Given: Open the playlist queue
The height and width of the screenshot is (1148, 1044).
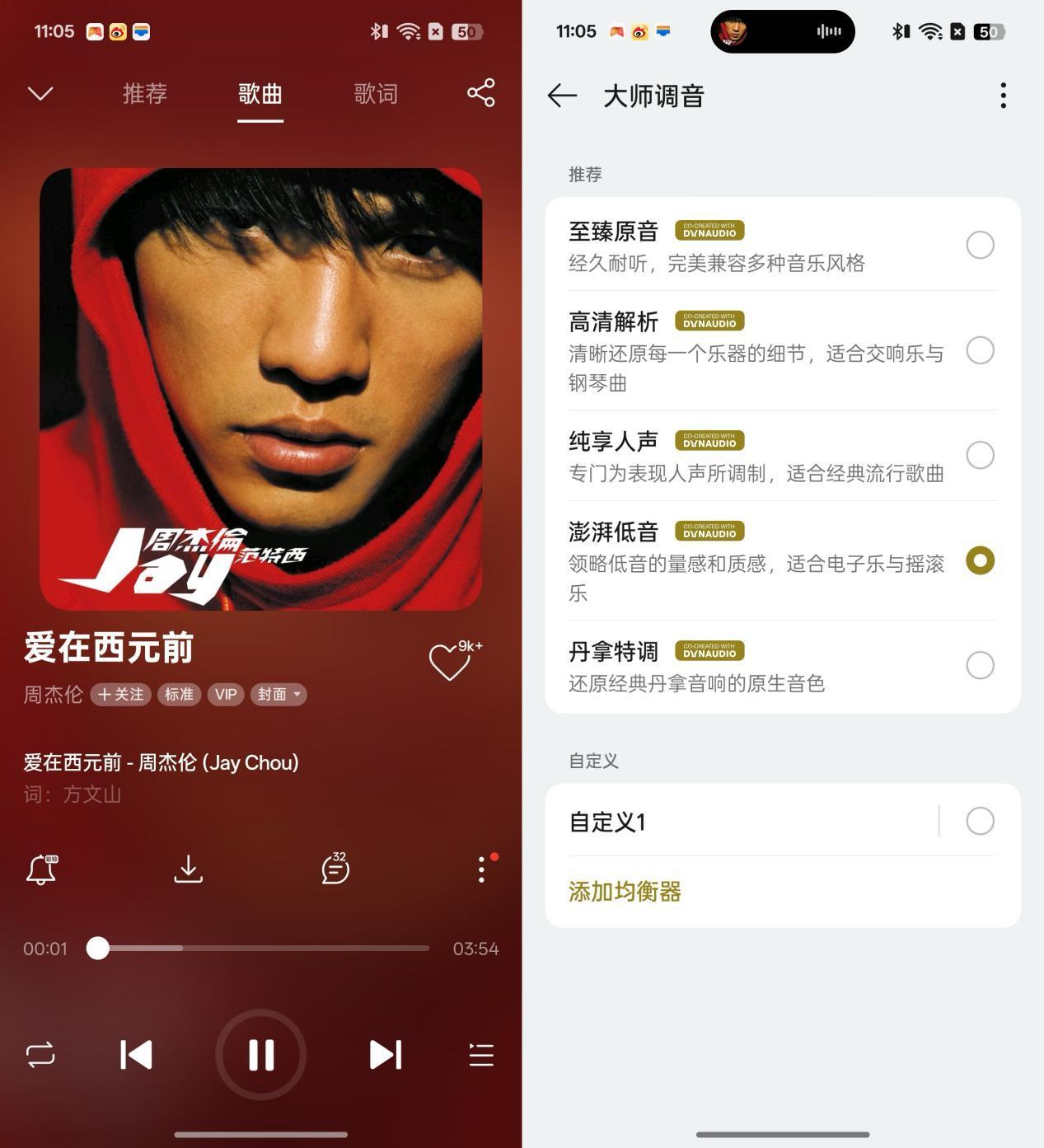Looking at the screenshot, I should click(x=481, y=1054).
